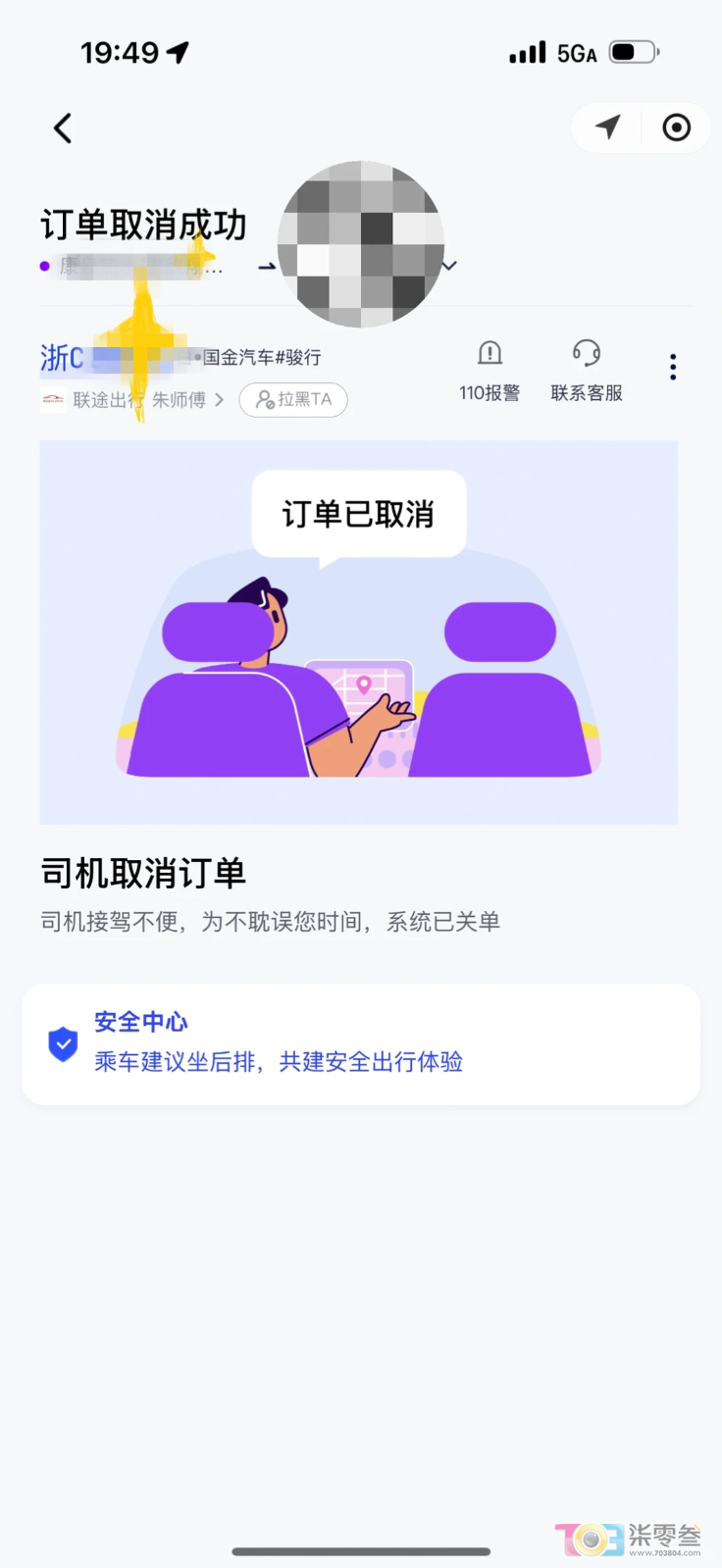Tap the 联系客服 headset icon
This screenshot has width=722, height=1568.
(586, 353)
